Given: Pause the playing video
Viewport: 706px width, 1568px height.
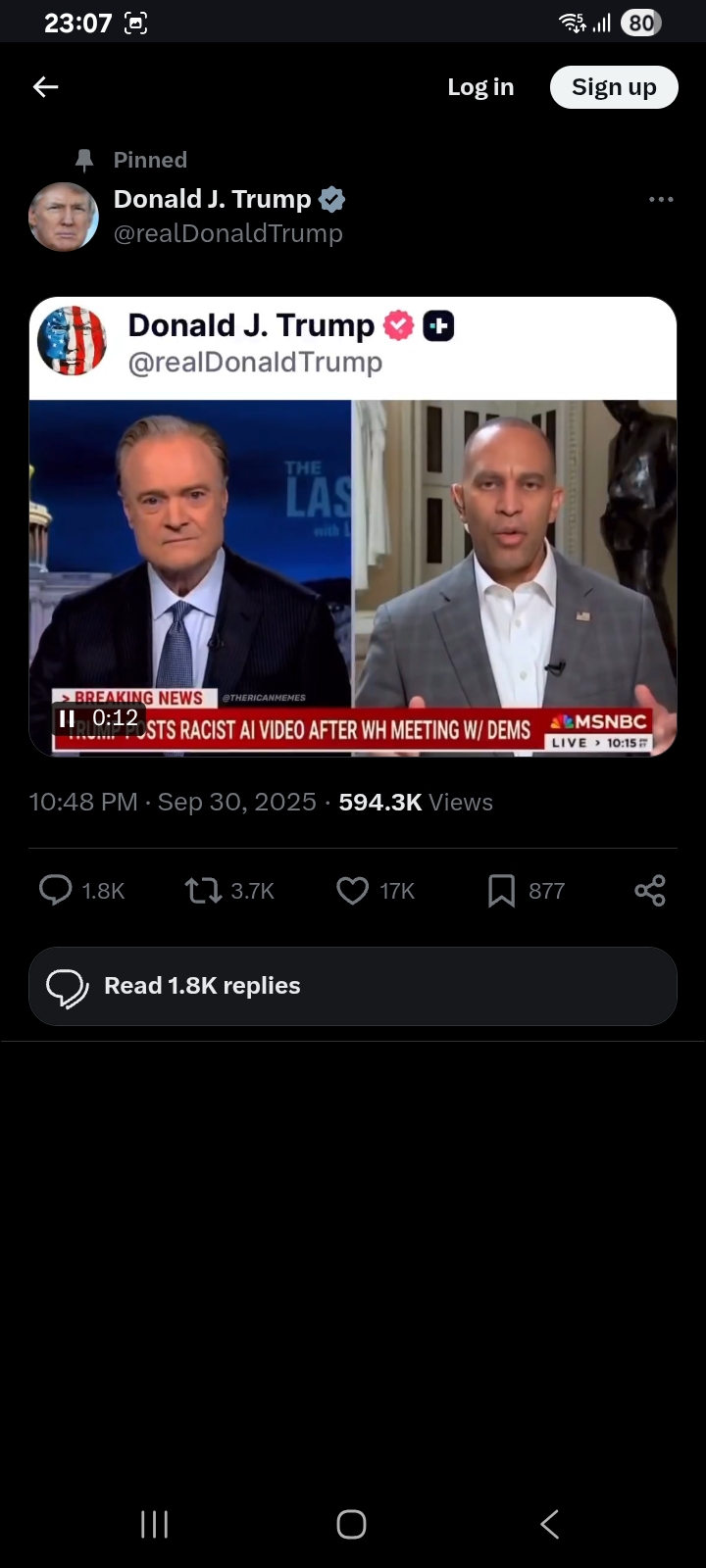Looking at the screenshot, I should point(67,718).
